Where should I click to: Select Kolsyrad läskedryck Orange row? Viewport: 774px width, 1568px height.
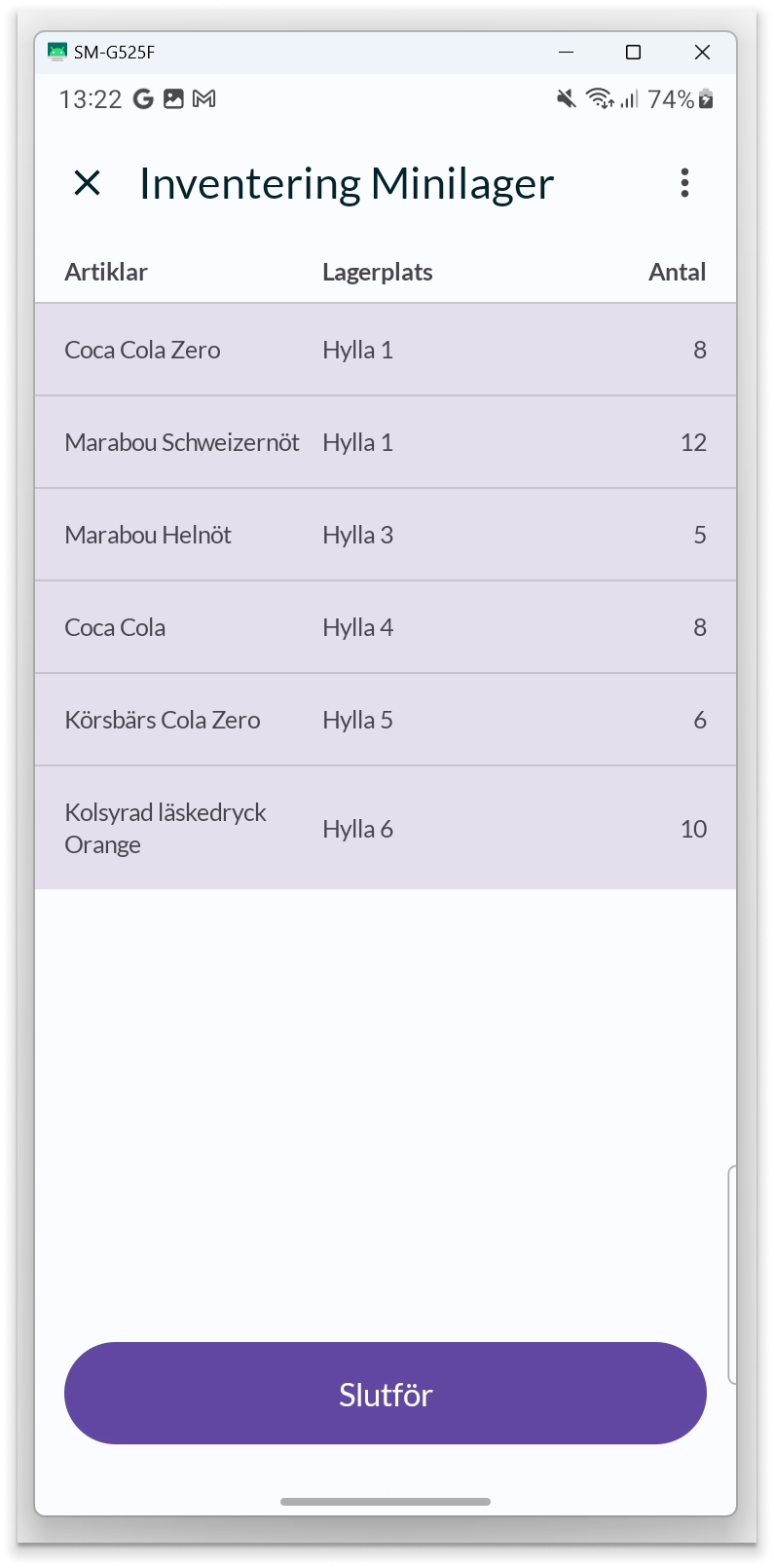(386, 828)
